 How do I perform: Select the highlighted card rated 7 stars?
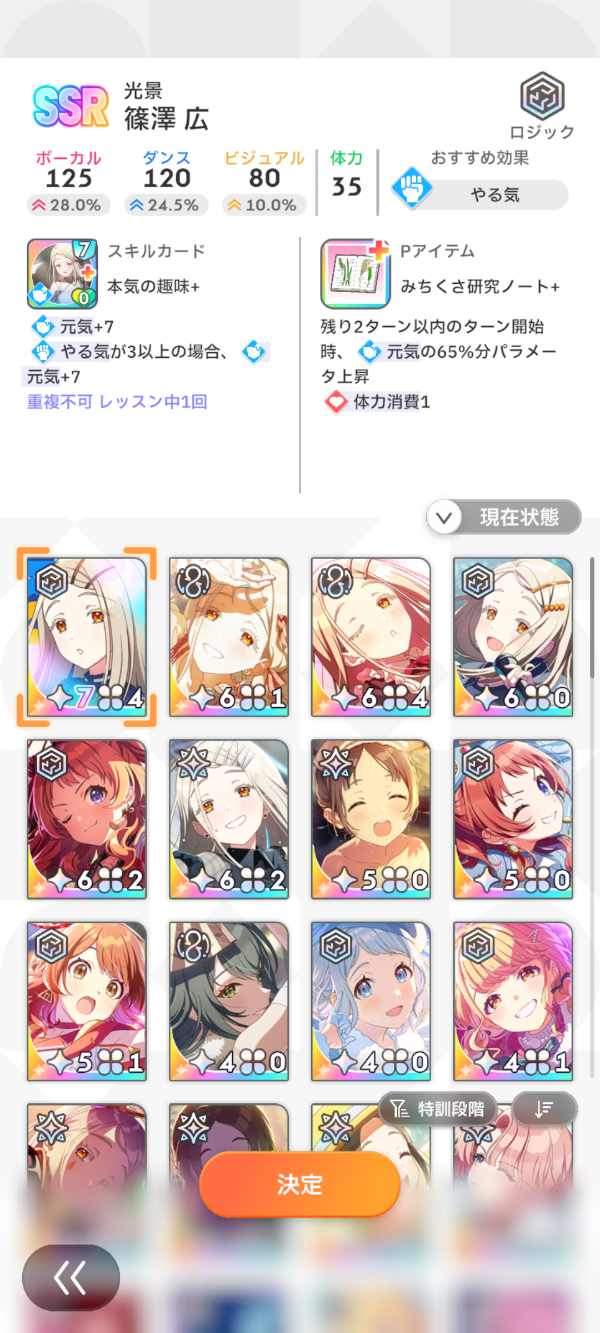click(86, 637)
